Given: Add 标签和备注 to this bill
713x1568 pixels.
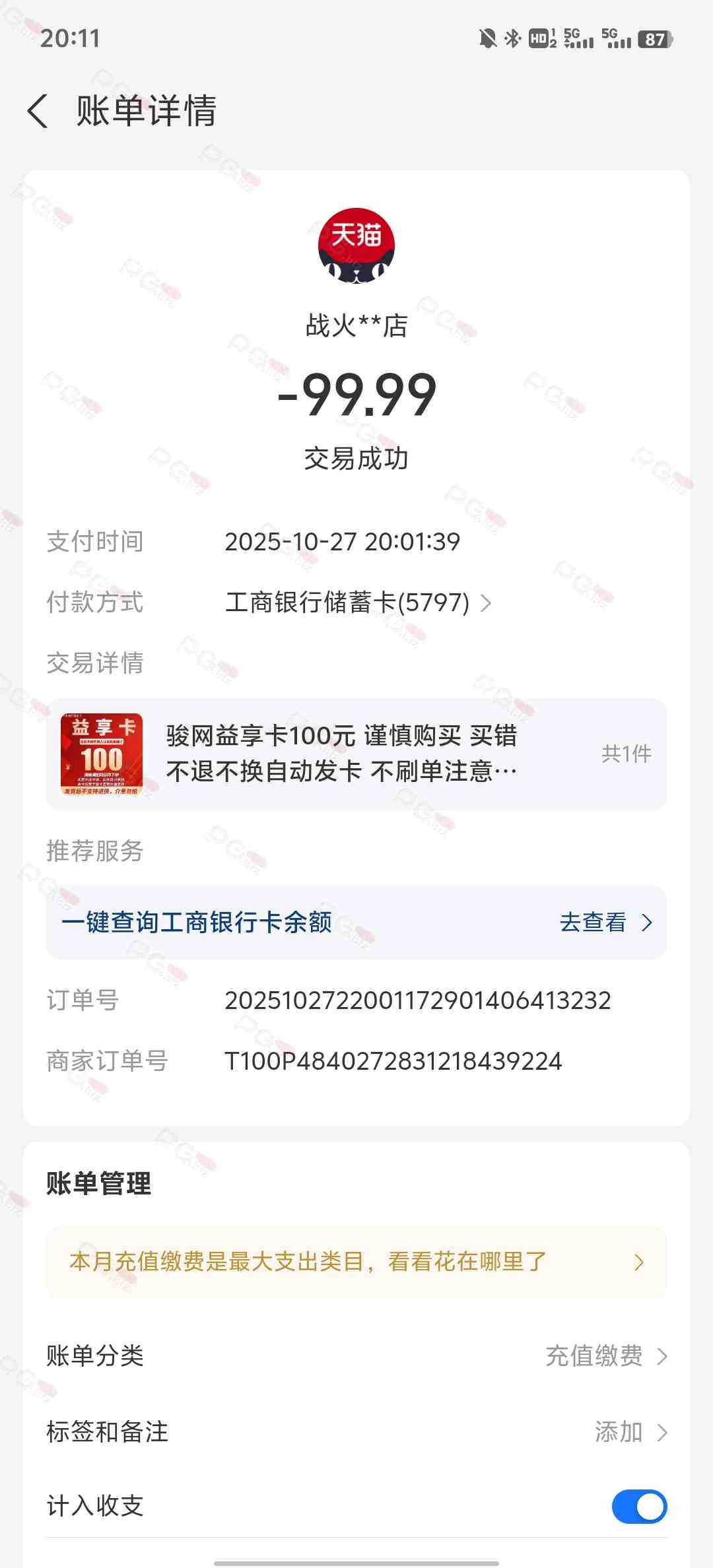Looking at the screenshot, I should [x=630, y=1431].
